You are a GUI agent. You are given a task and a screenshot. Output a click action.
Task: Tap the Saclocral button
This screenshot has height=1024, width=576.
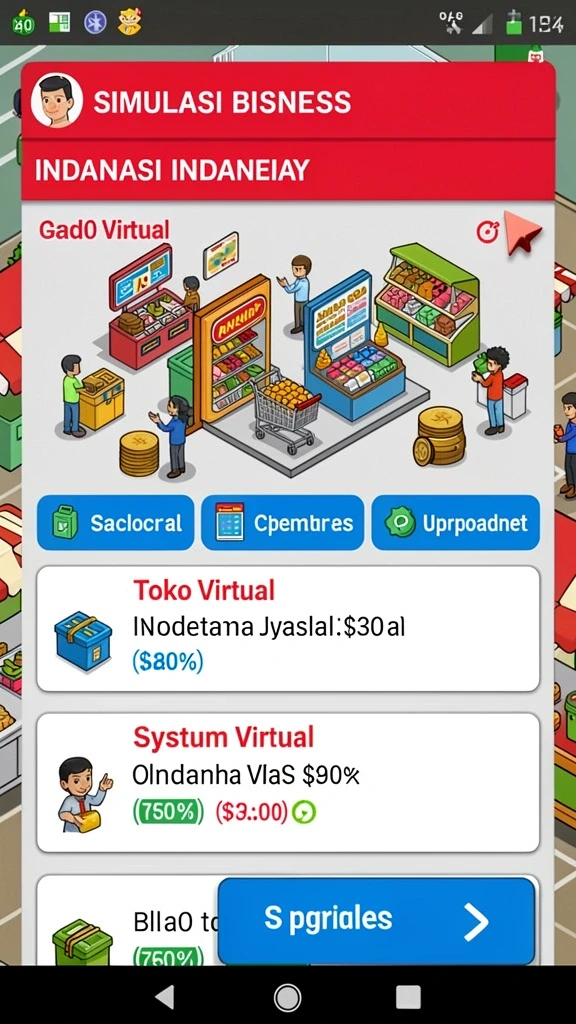(x=116, y=522)
